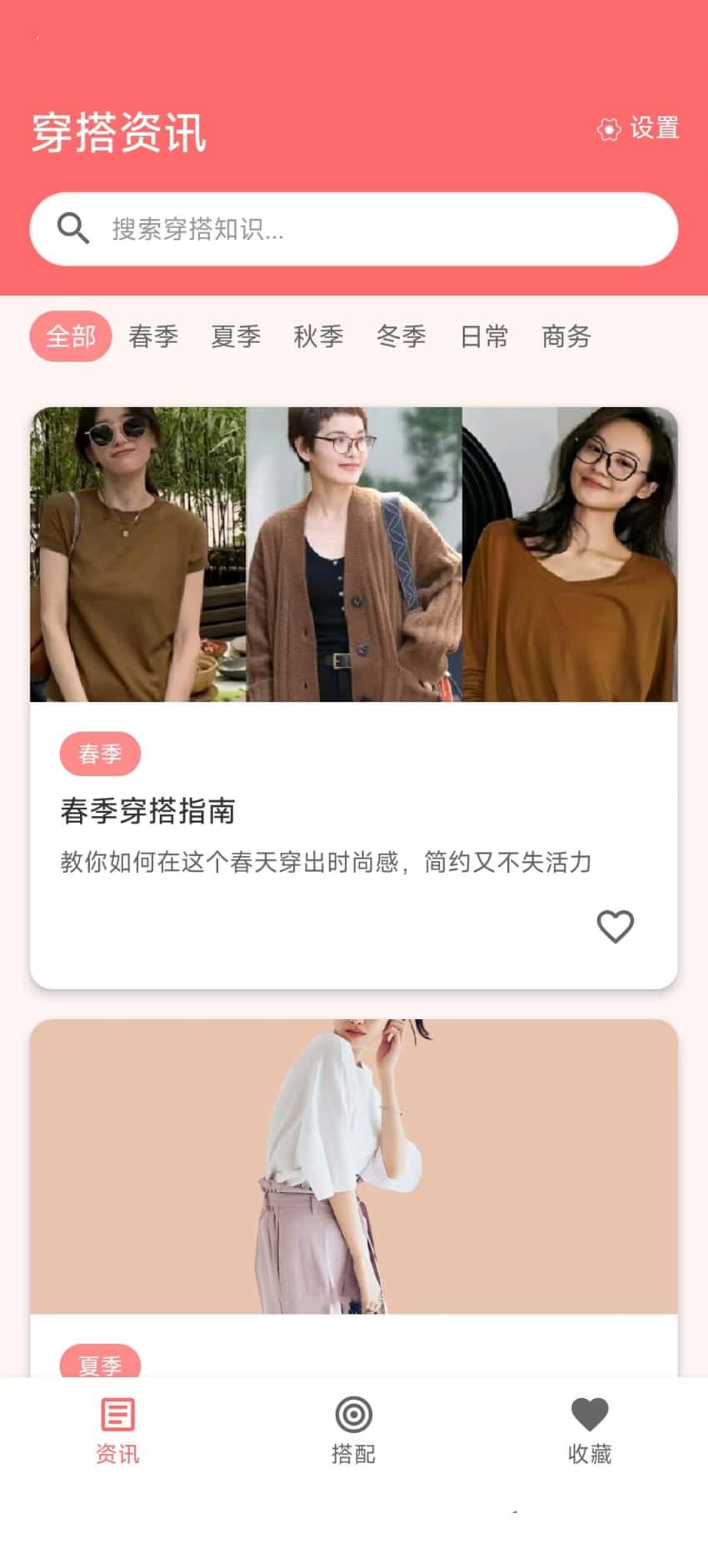Open the 收藏 tab

[x=590, y=1432]
